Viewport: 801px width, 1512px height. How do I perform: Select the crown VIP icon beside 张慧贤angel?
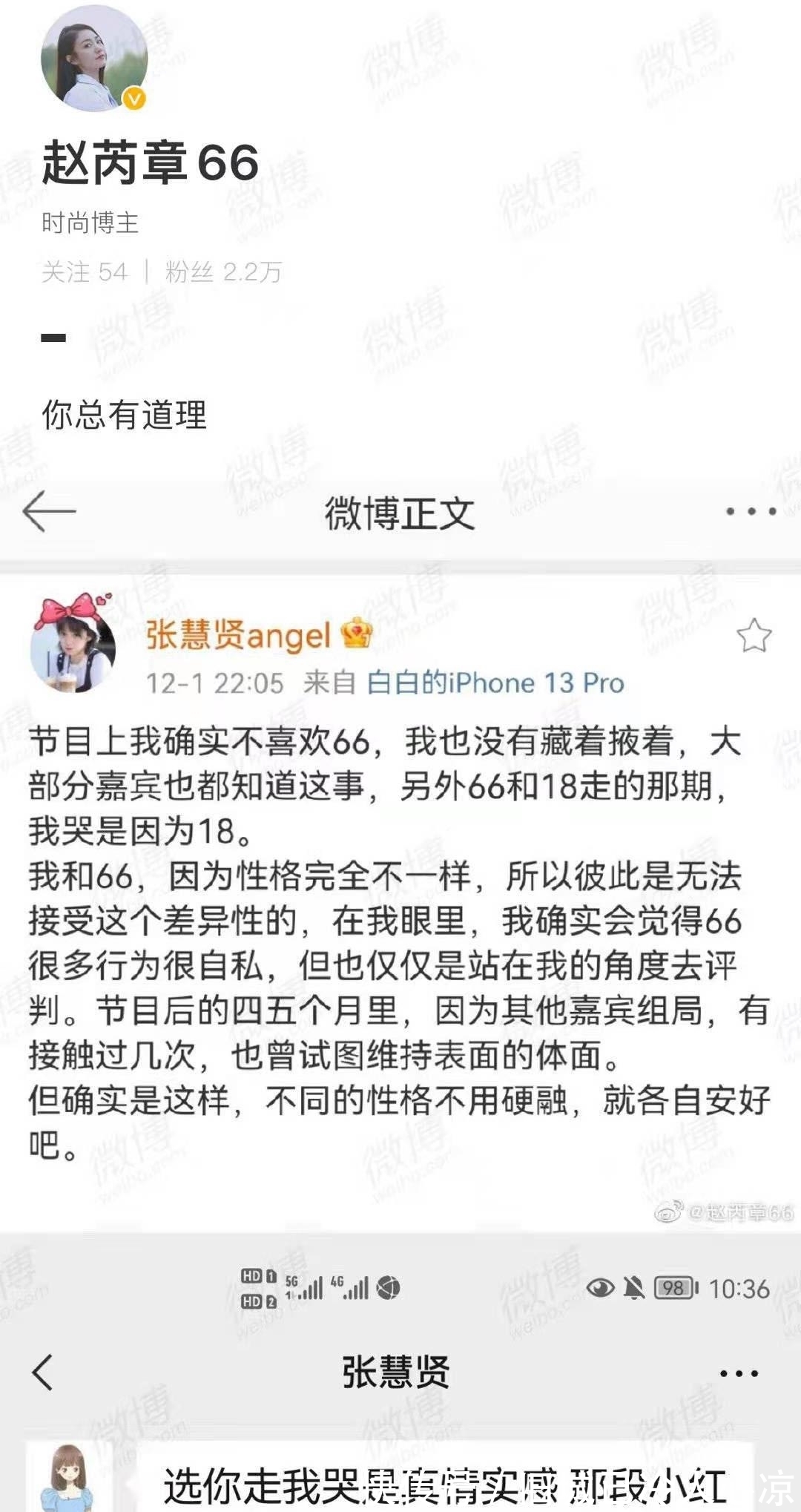click(355, 634)
